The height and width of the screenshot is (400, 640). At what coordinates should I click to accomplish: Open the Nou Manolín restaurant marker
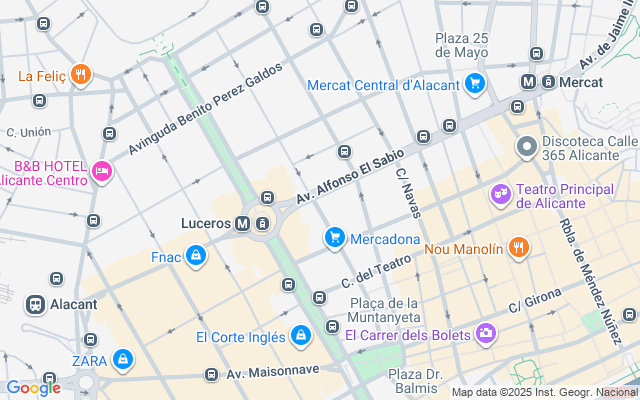click(519, 248)
